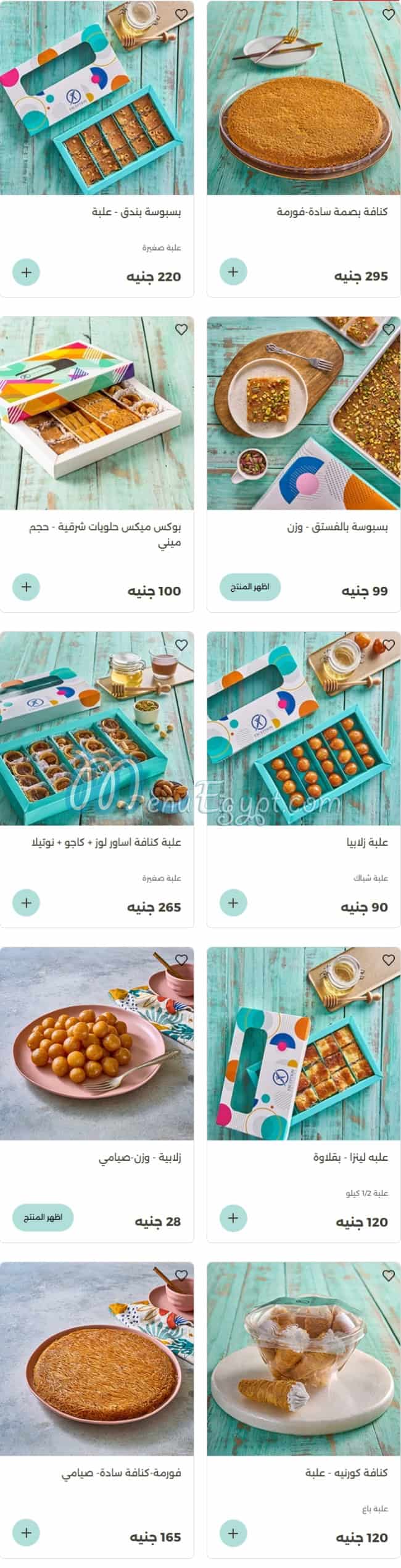Tap اظهر المنتج for زلابية - وزن-صيامي
The height and width of the screenshot is (1568, 401).
click(x=43, y=1217)
